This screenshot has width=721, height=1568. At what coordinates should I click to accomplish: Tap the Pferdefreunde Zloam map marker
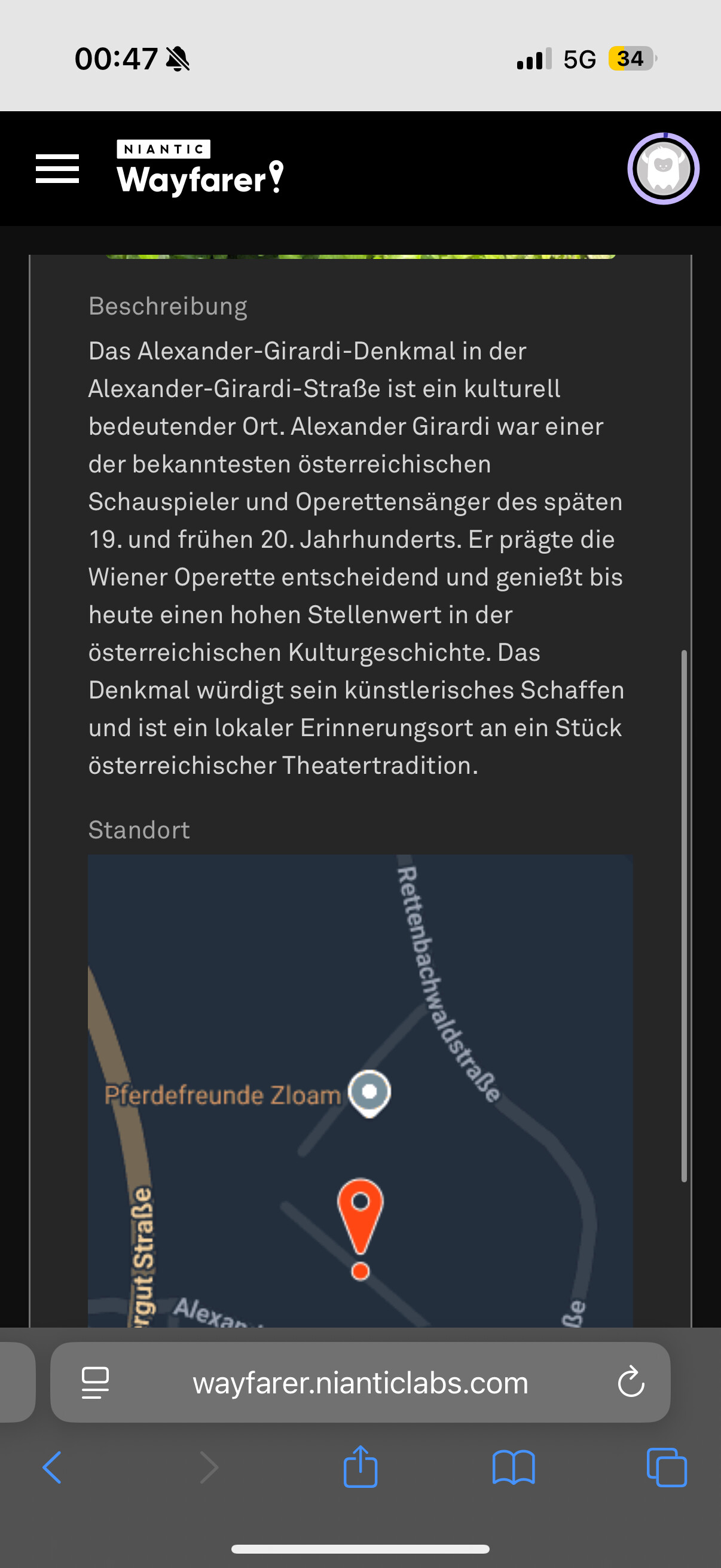[369, 1094]
